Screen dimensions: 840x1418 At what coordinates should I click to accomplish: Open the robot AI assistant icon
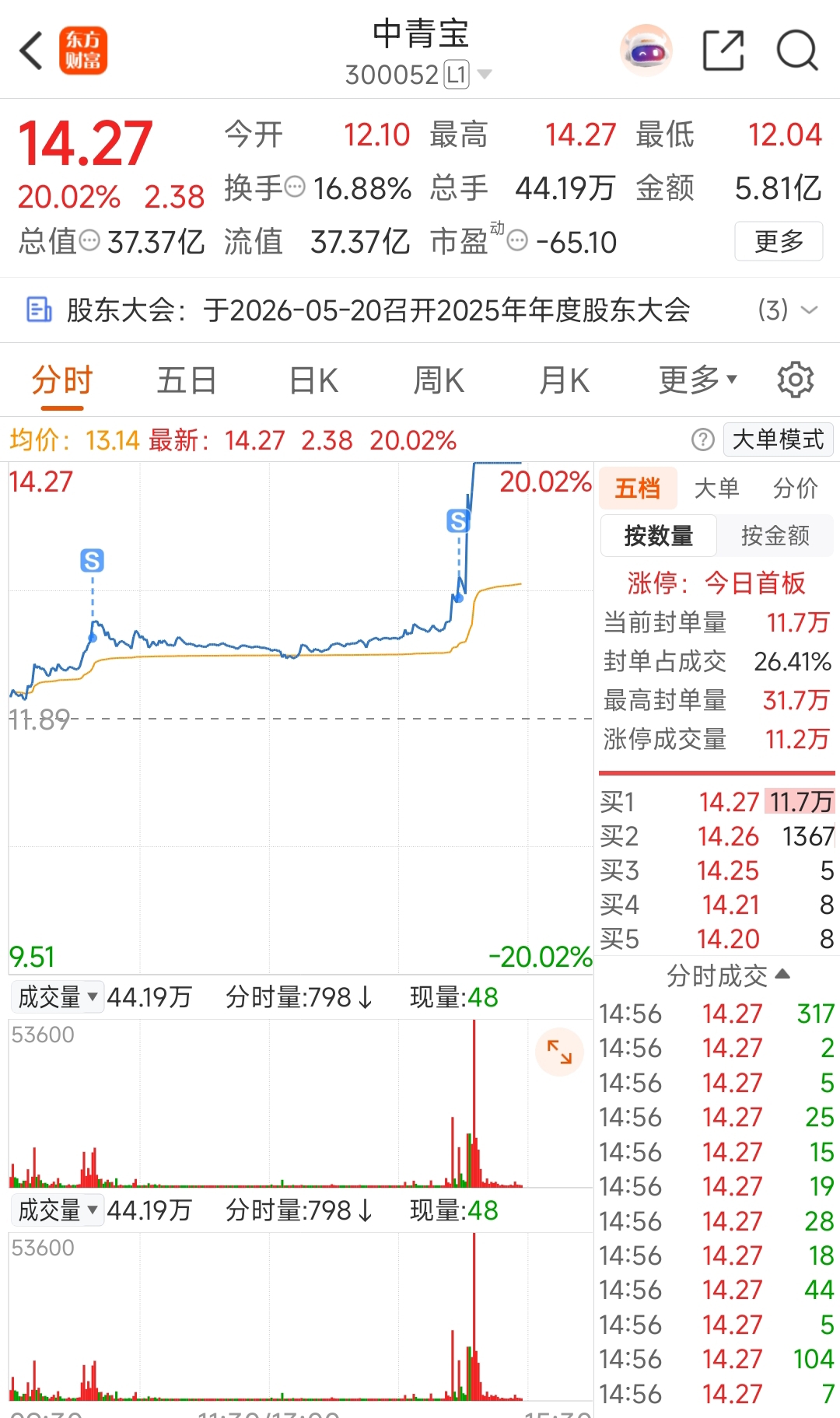click(646, 51)
